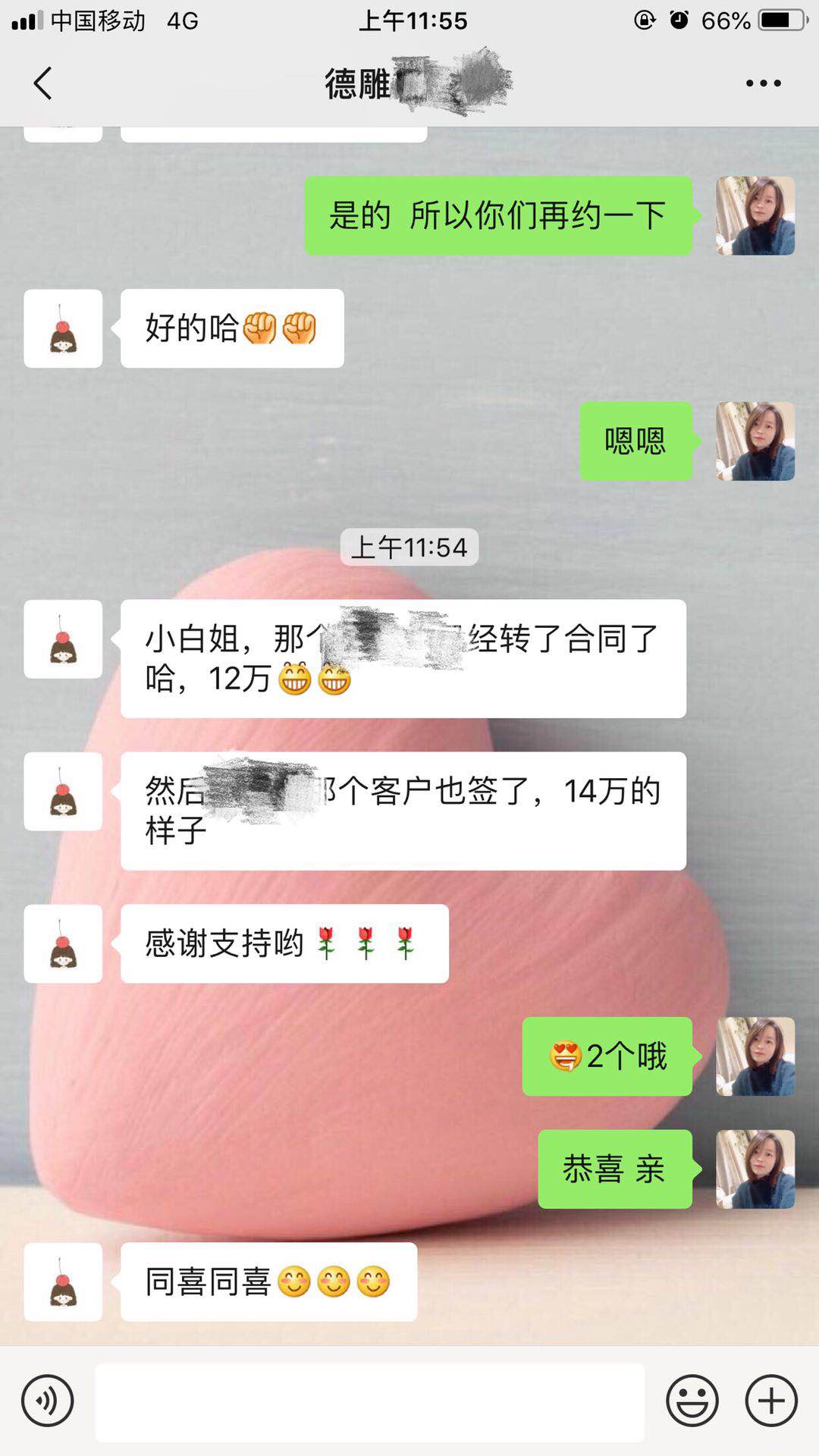The image size is (819, 1456).
Task: Open the plus attachments menu
Action: (x=771, y=1400)
